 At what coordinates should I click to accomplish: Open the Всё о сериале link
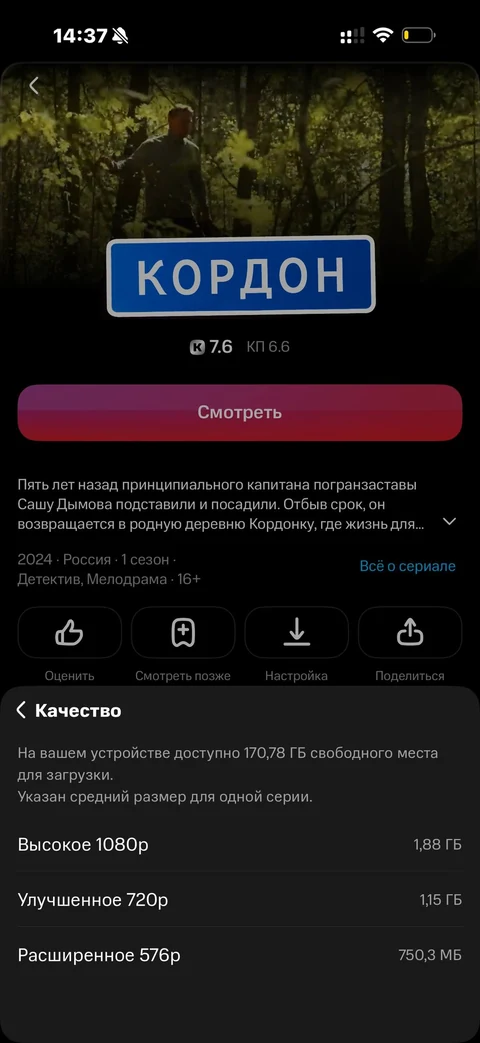(x=408, y=566)
